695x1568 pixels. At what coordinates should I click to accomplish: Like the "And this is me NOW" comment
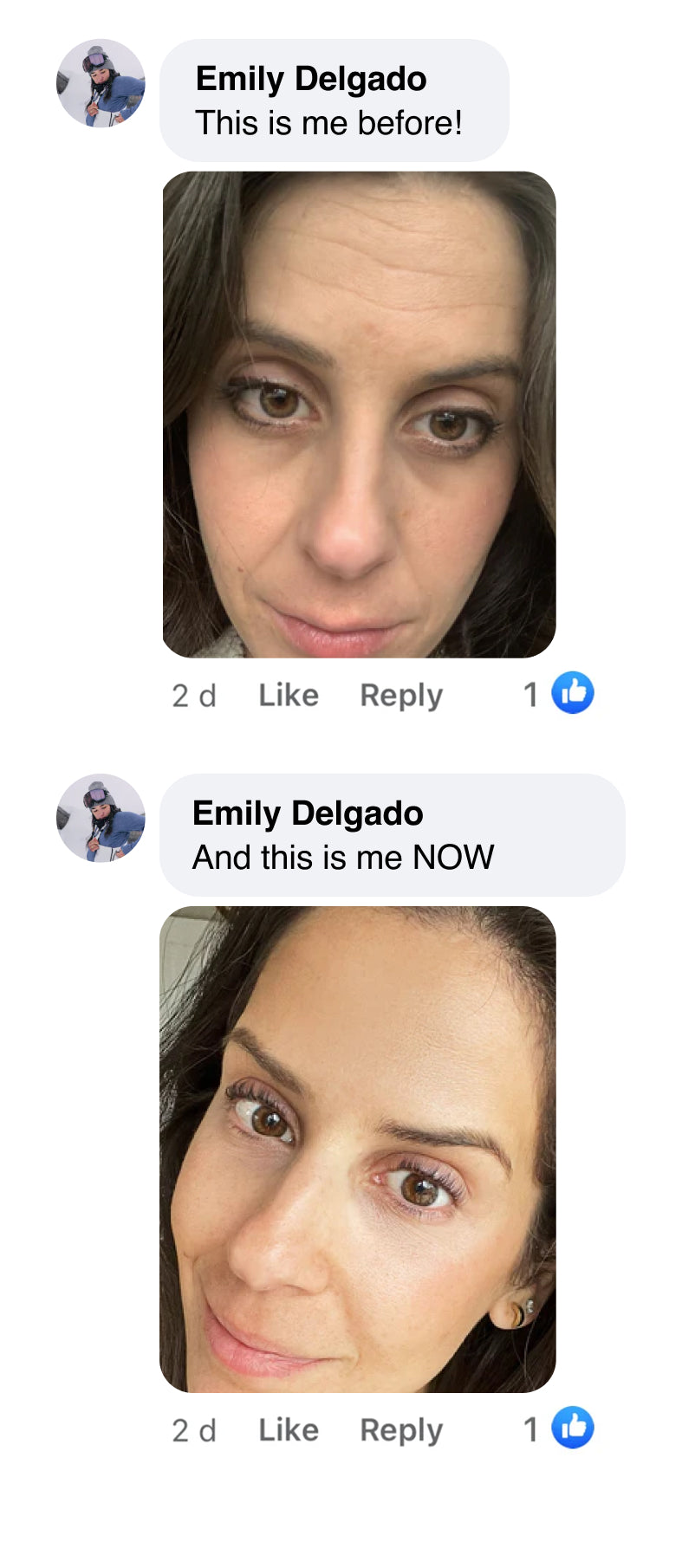(x=289, y=1430)
